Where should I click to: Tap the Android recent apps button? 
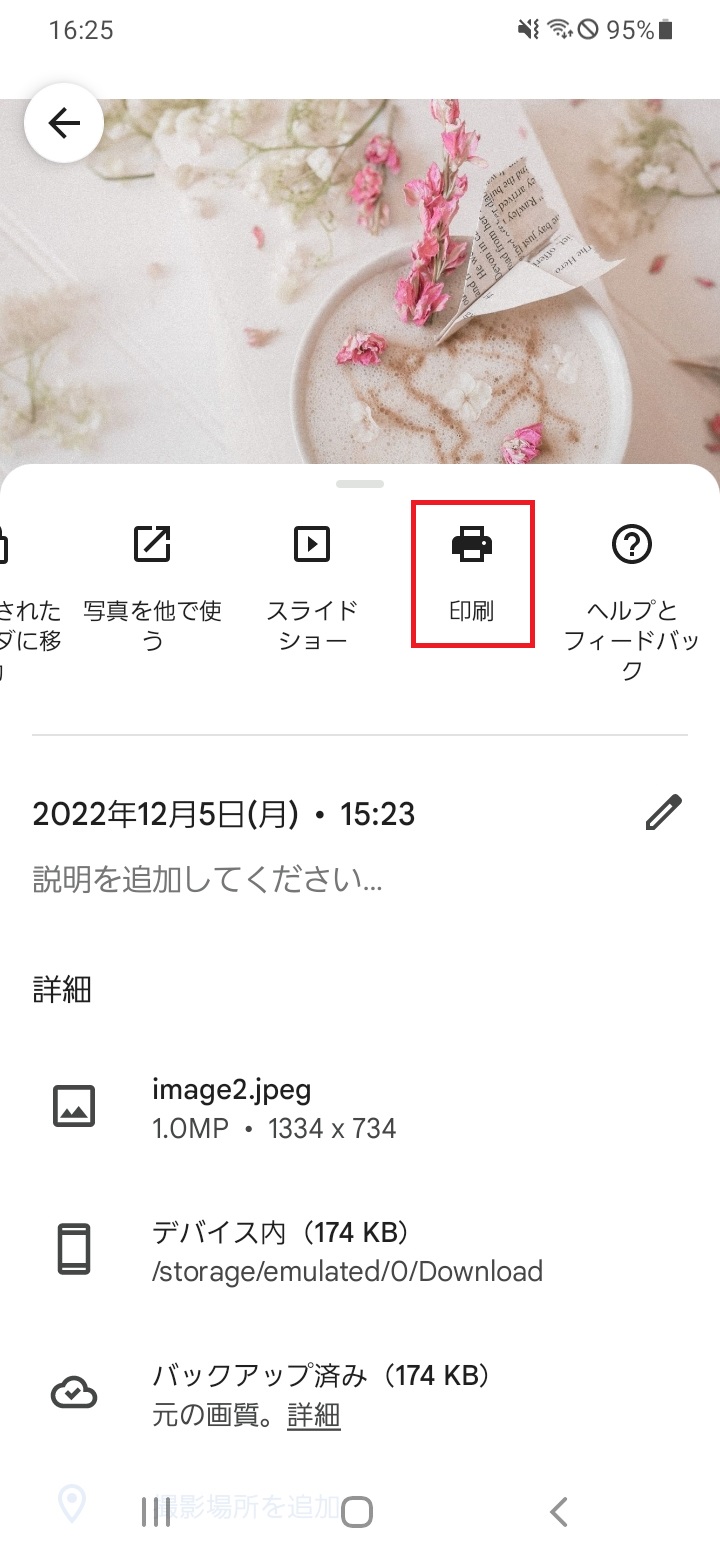pos(155,1514)
